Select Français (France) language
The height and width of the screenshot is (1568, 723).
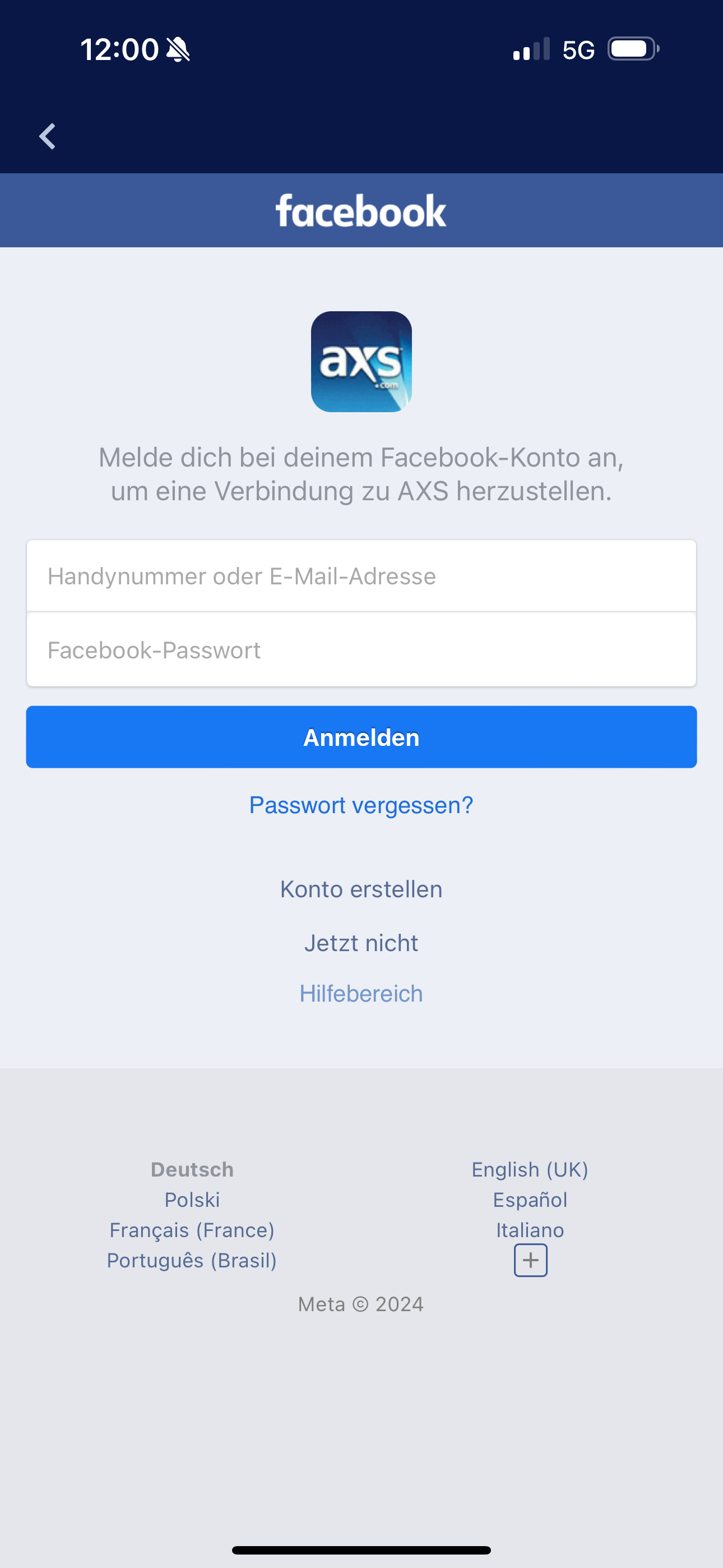coord(192,1230)
